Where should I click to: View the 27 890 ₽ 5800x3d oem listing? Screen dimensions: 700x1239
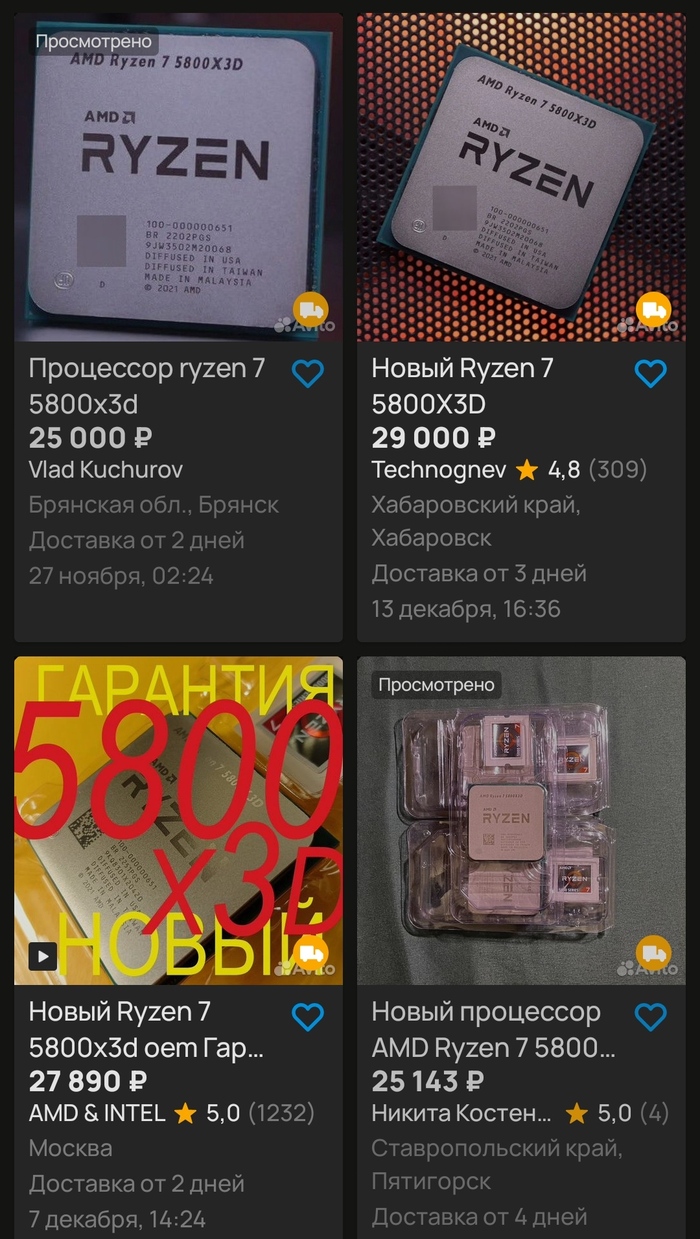[x=178, y=820]
